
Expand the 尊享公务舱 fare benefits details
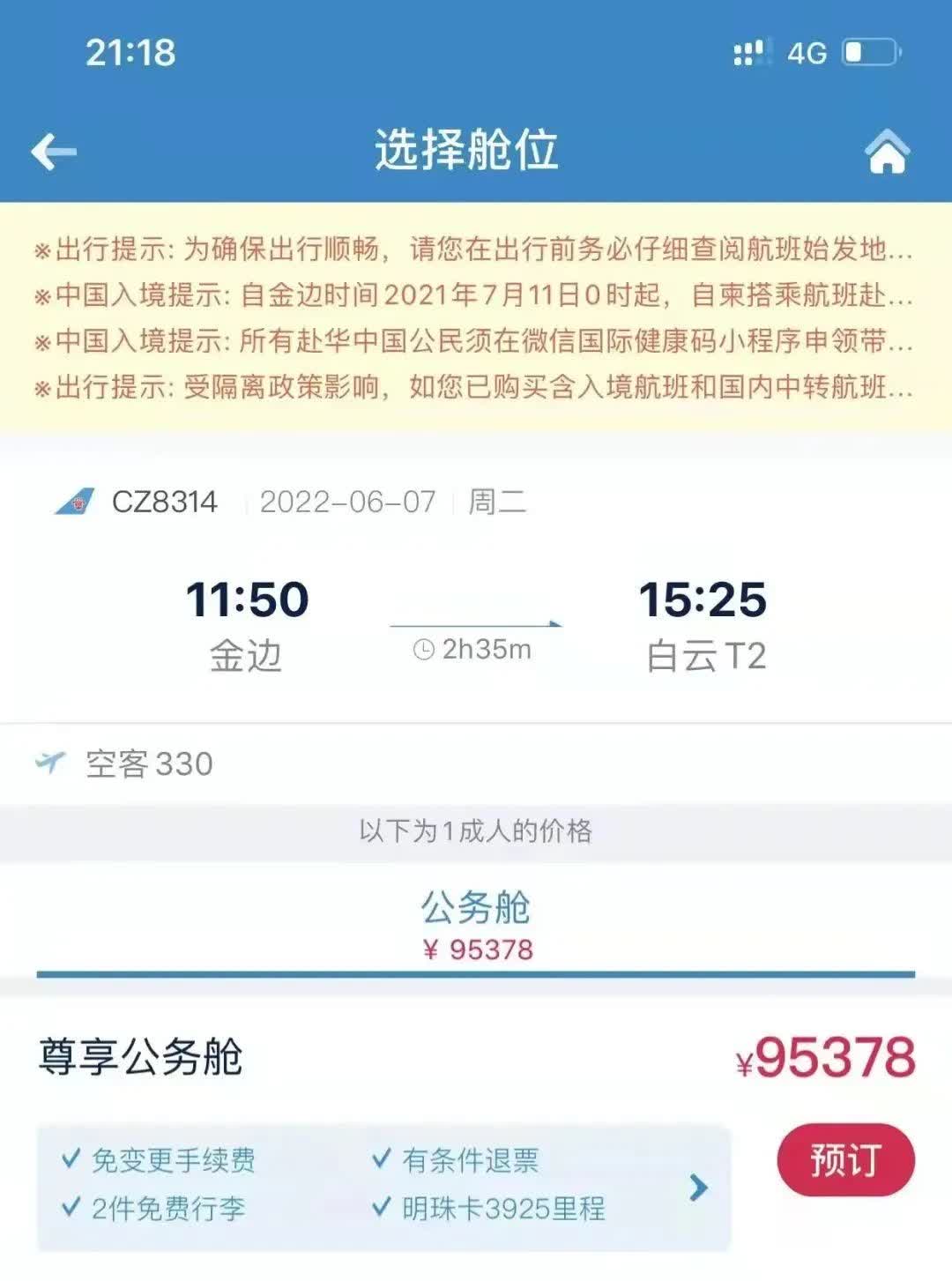(698, 1188)
